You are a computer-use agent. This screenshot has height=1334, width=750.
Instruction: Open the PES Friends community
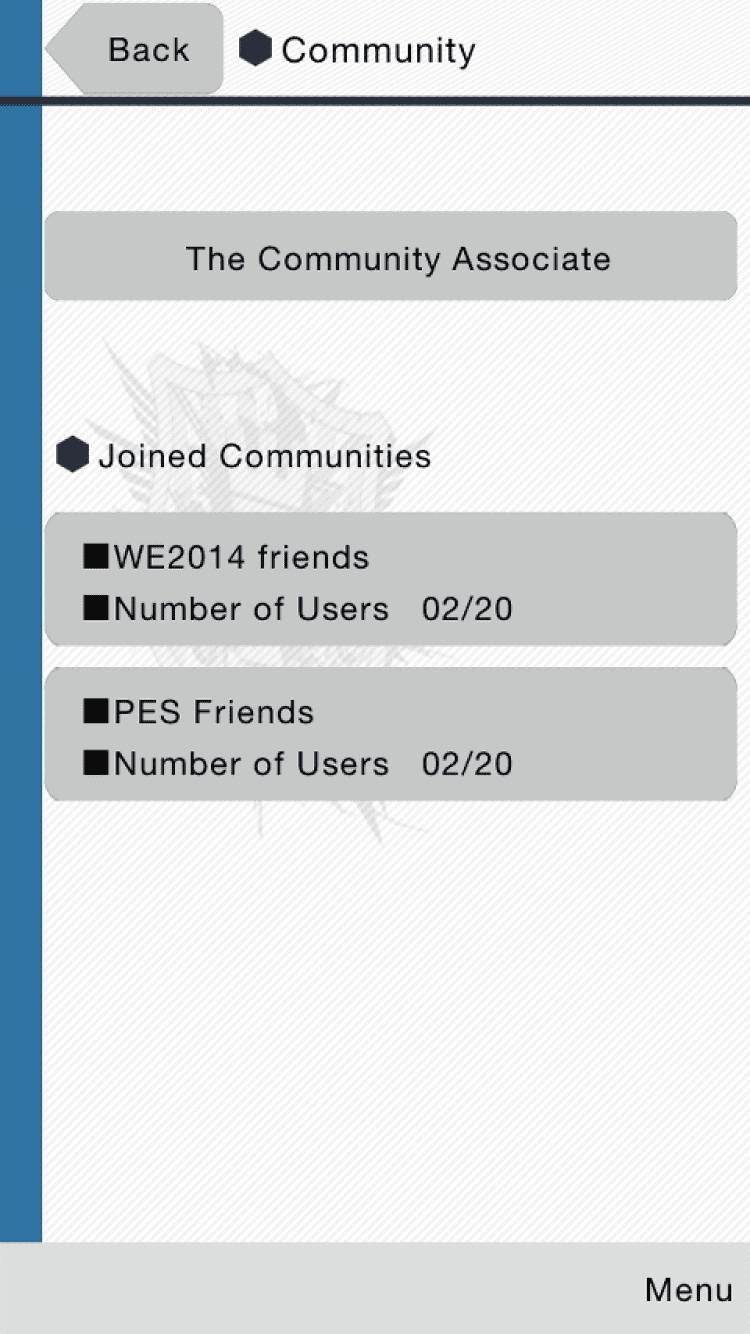tap(391, 736)
